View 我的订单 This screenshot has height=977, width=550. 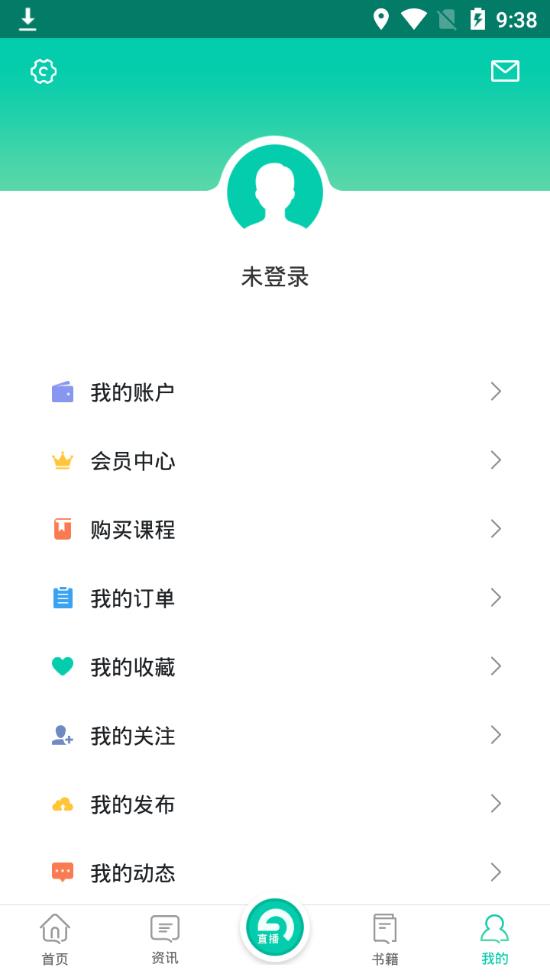point(275,598)
